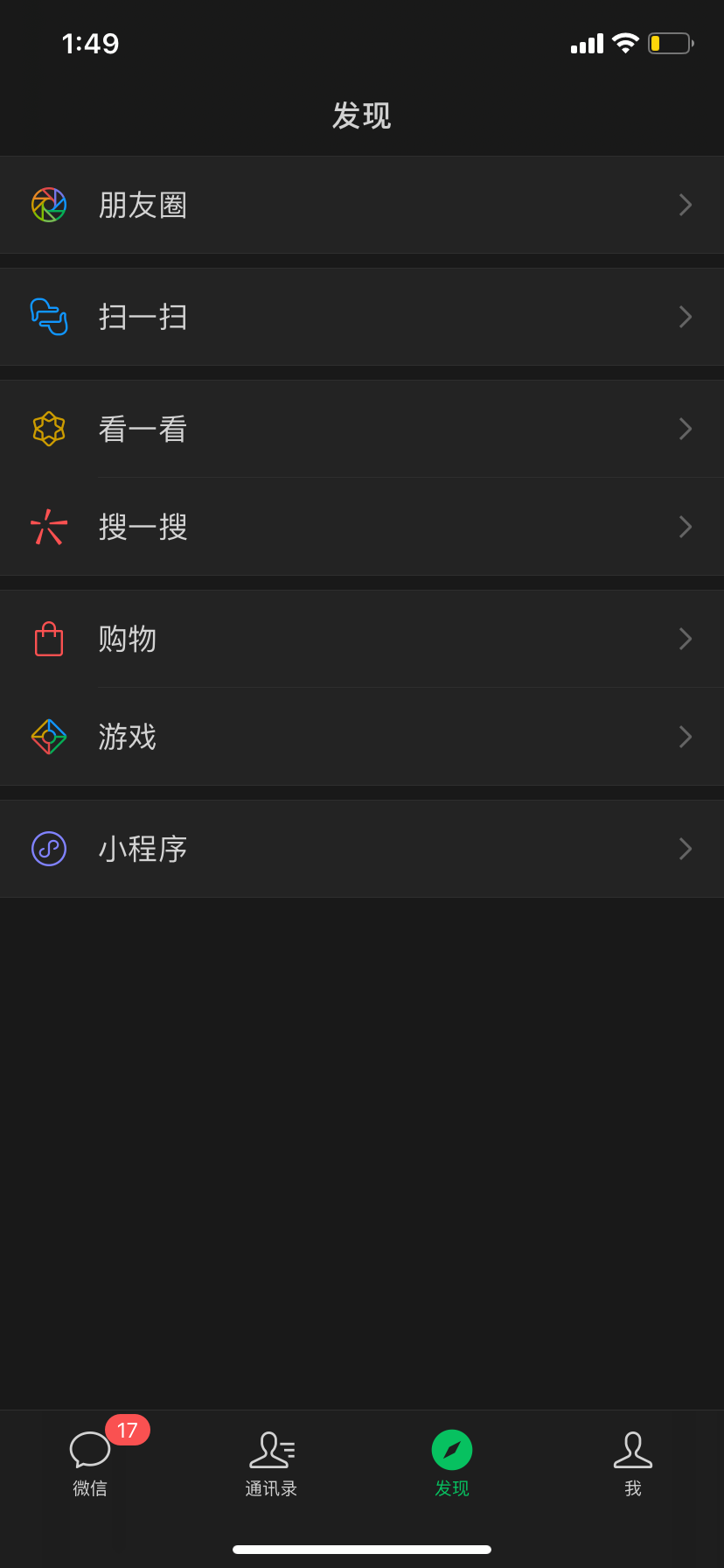Switch to the 我 profile tab
The width and height of the screenshot is (724, 1568).
pyautogui.click(x=633, y=1463)
